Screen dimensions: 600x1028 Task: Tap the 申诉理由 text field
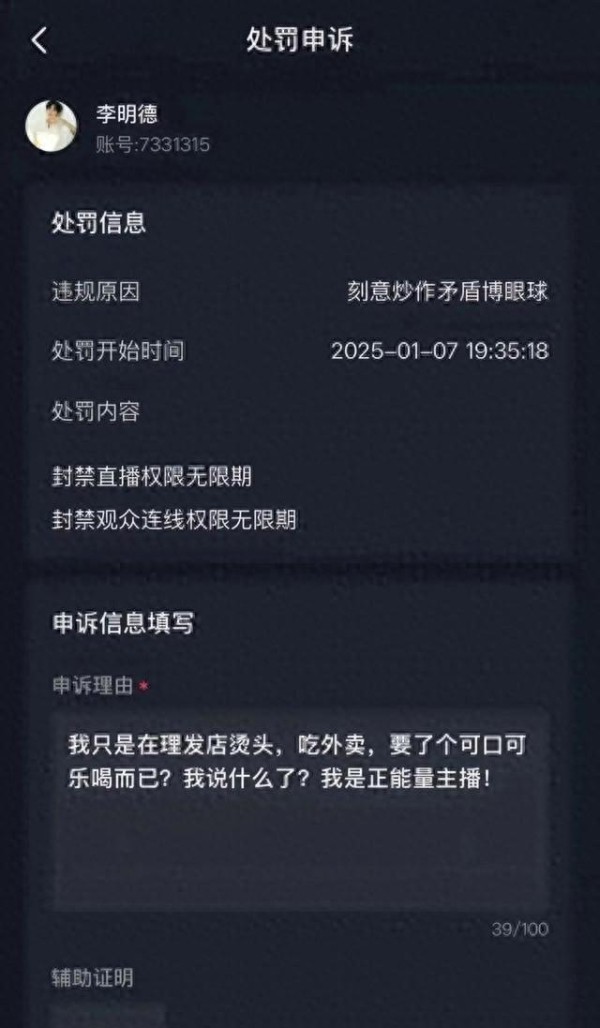pyautogui.click(x=300, y=809)
